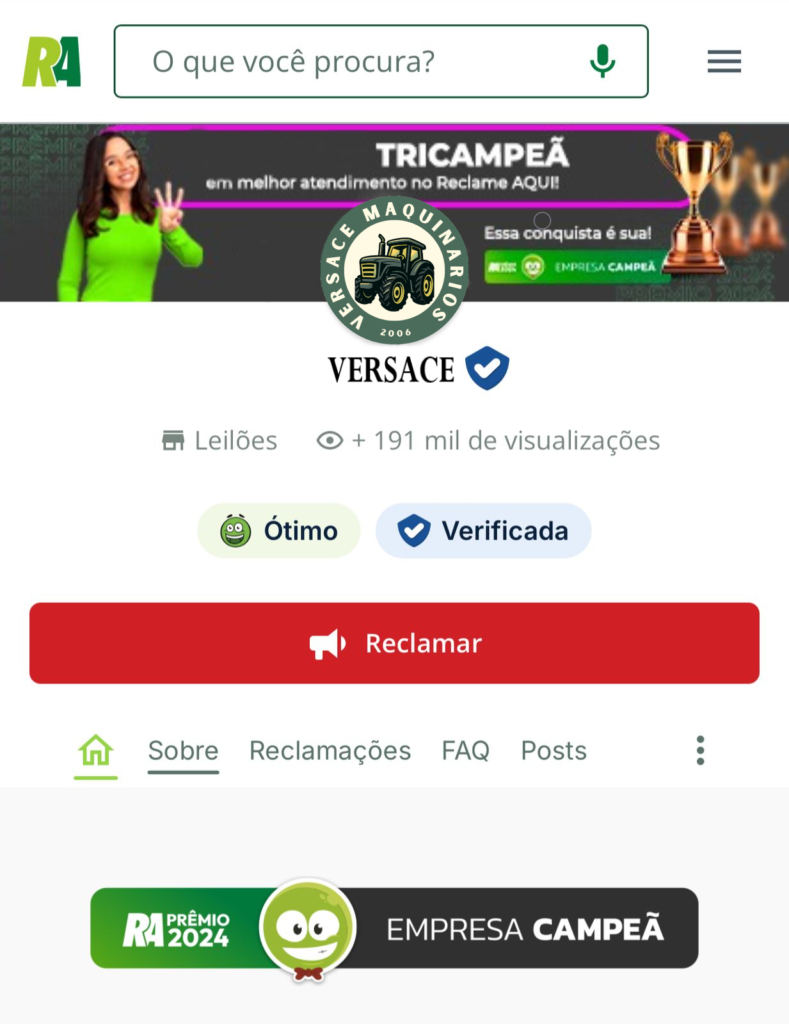Go to the Reclame Aqui home logo
Screen dimensions: 789x1024
[52, 62]
